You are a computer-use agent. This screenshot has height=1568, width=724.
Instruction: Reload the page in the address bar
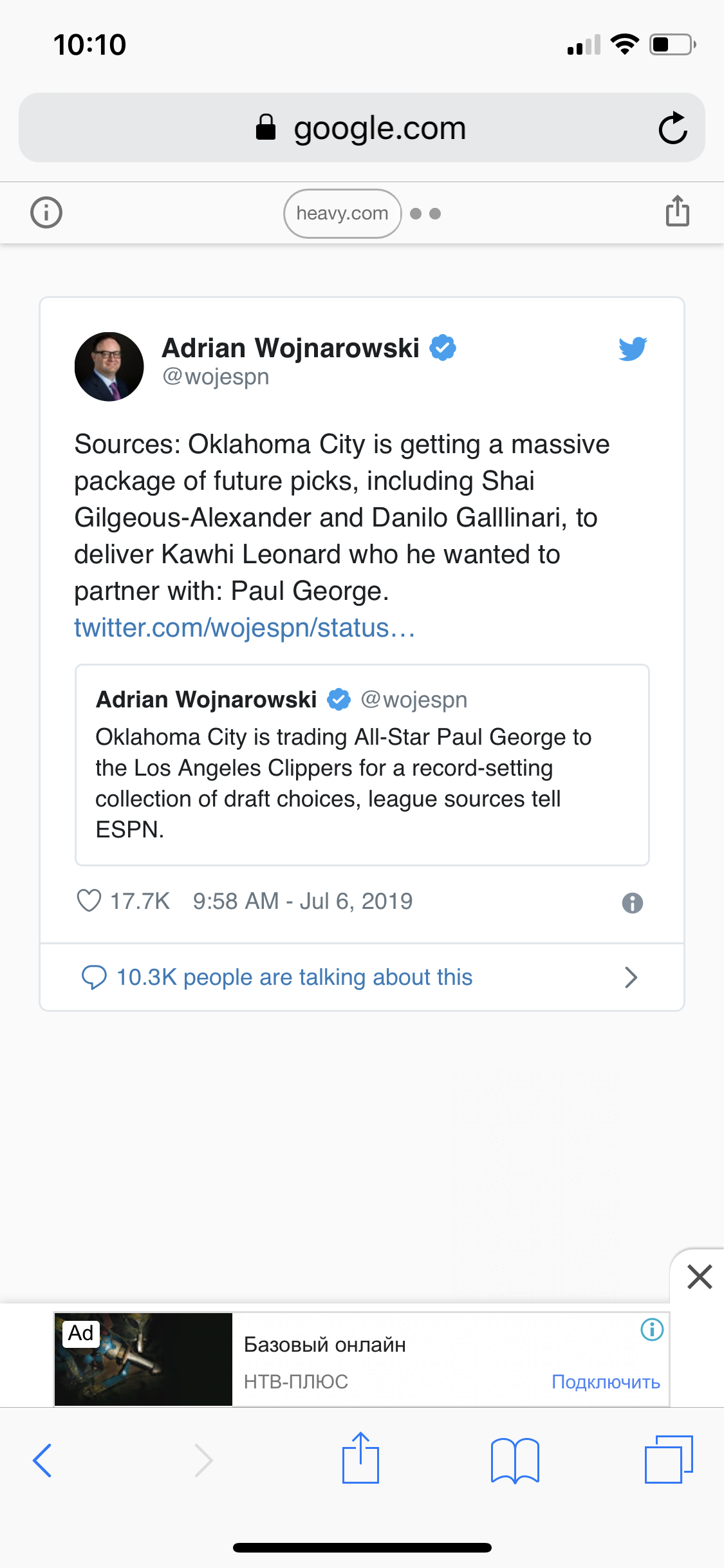(673, 128)
